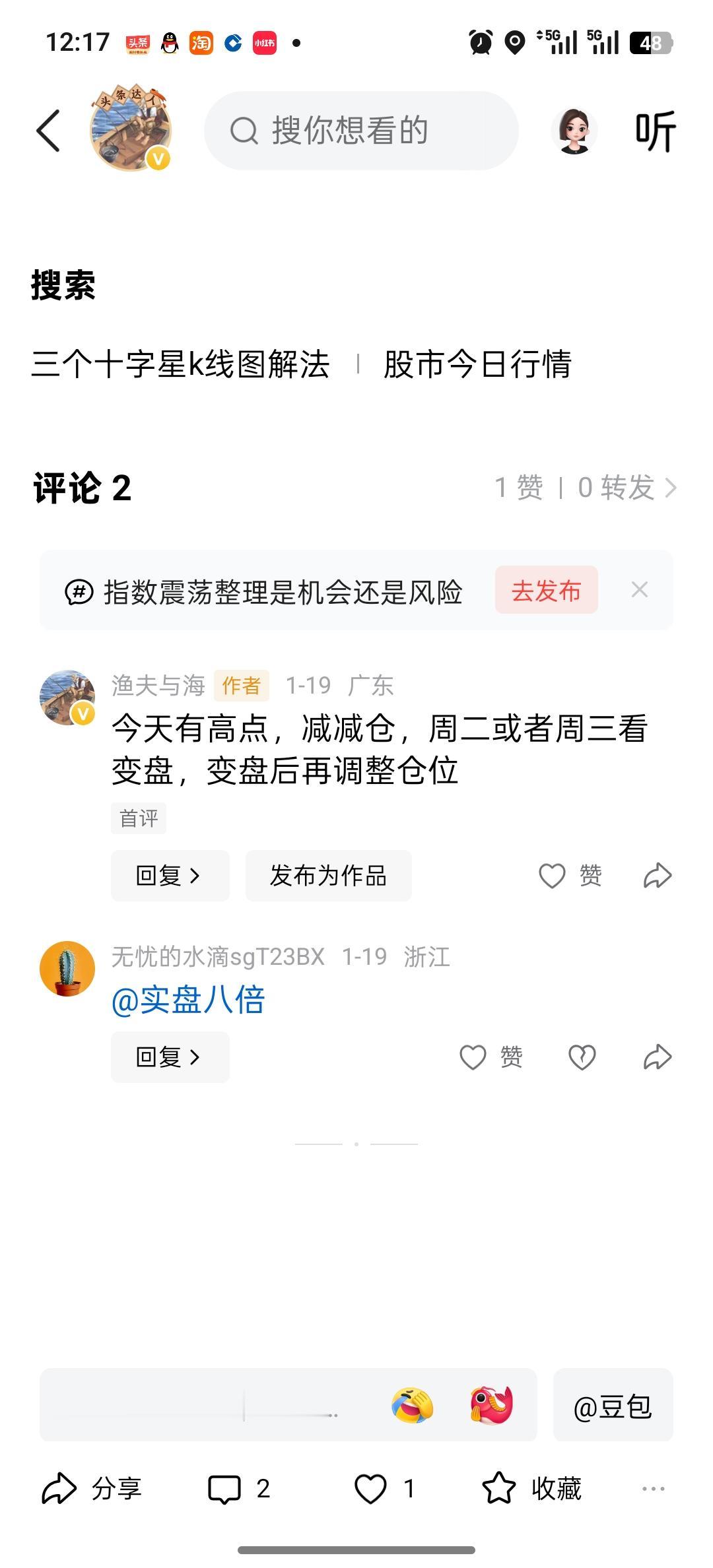Expand 渔夫与海's replies with 回复 chevron
The width and height of the screenshot is (713, 1568).
point(170,875)
